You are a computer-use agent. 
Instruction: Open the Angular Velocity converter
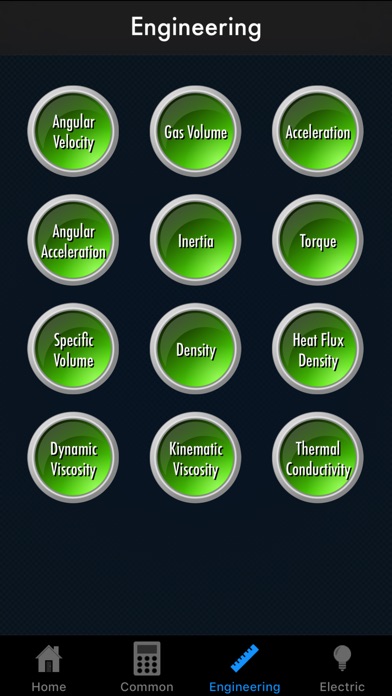point(73,131)
